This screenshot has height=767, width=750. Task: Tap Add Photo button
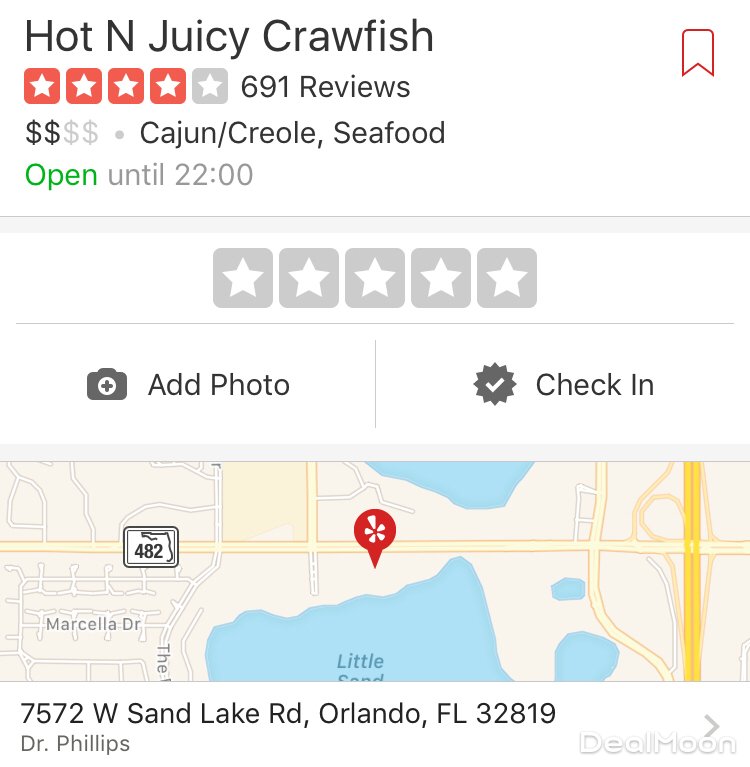pos(190,385)
